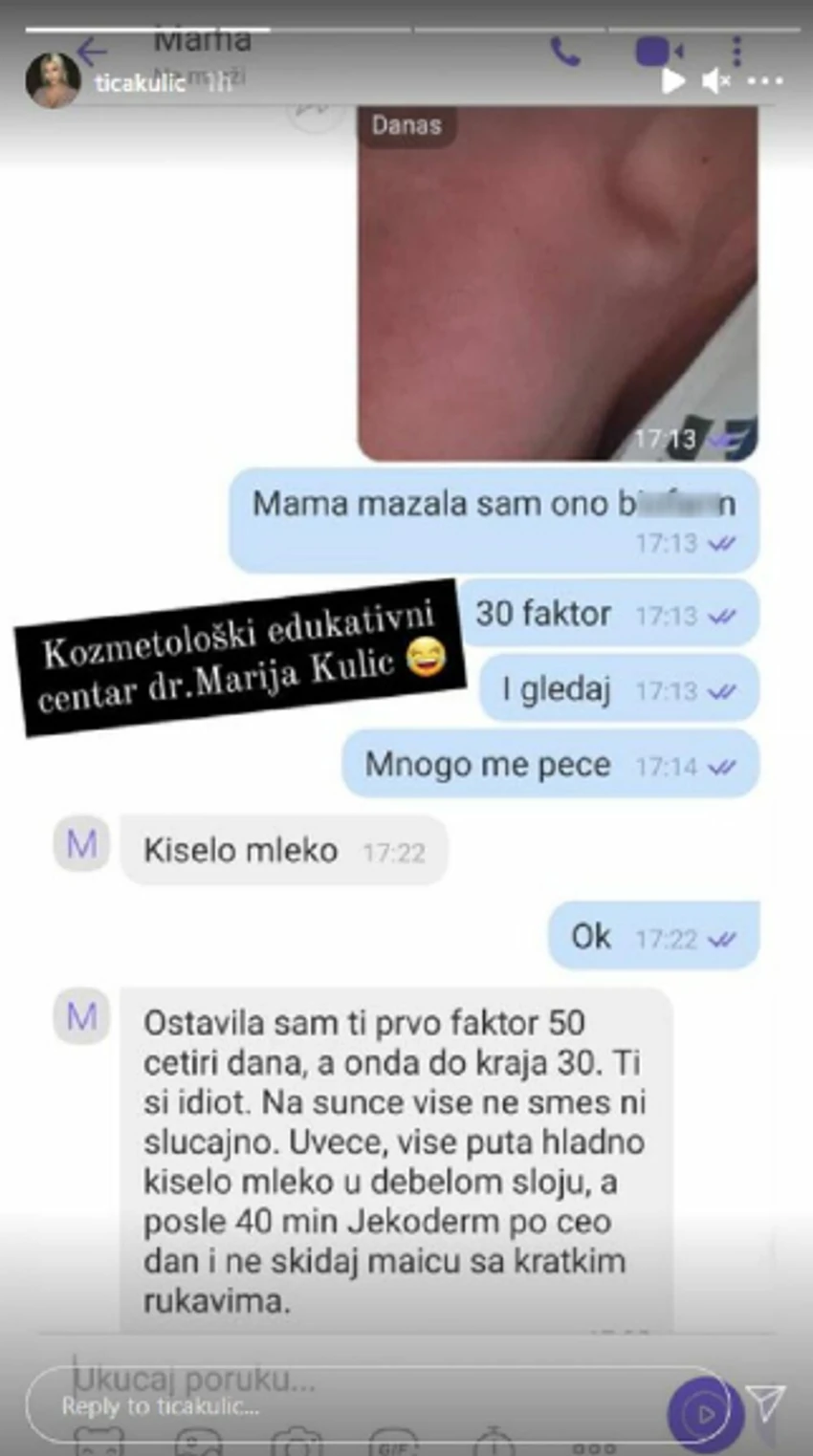The width and height of the screenshot is (813, 1456).
Task: Tap the purple circular play button
Action: click(705, 1408)
